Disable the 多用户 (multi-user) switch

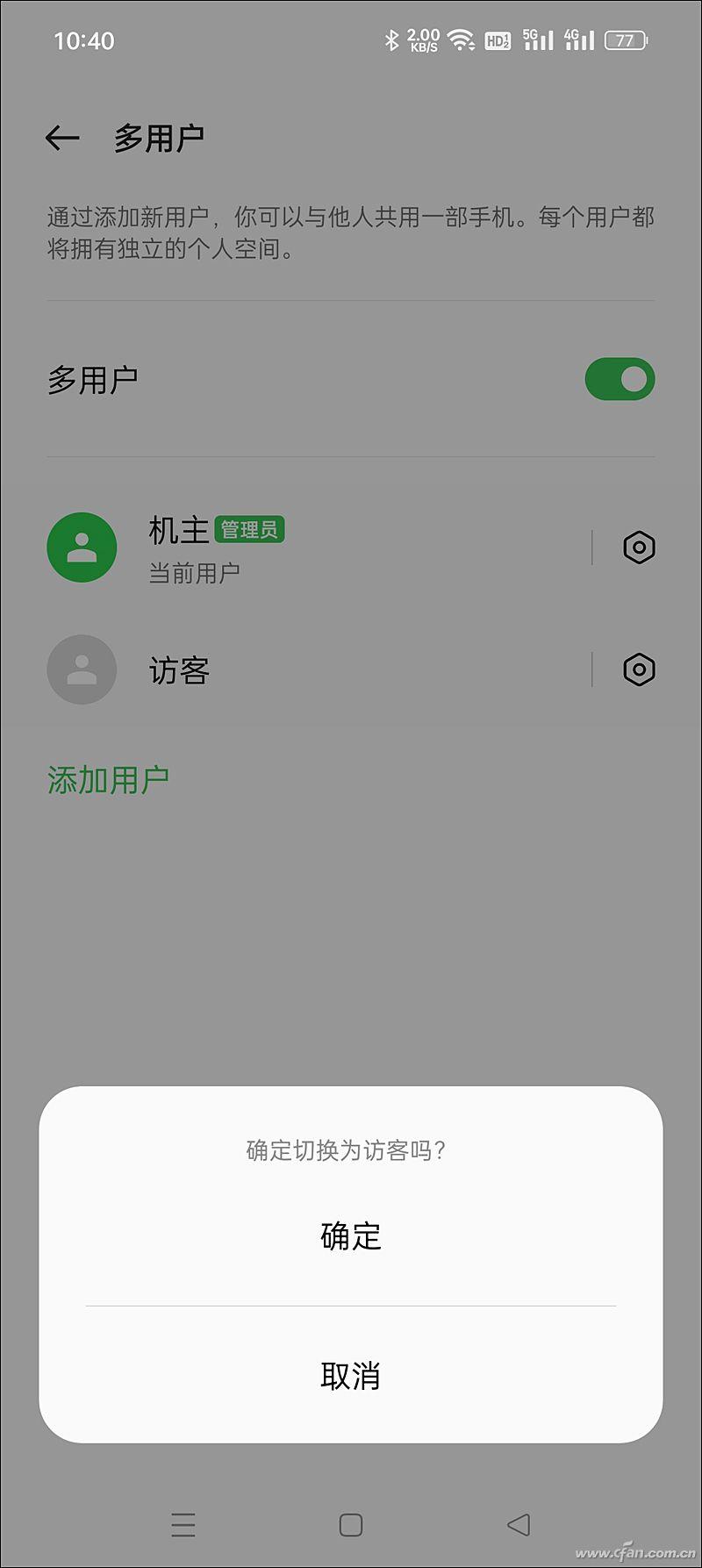pos(620,378)
